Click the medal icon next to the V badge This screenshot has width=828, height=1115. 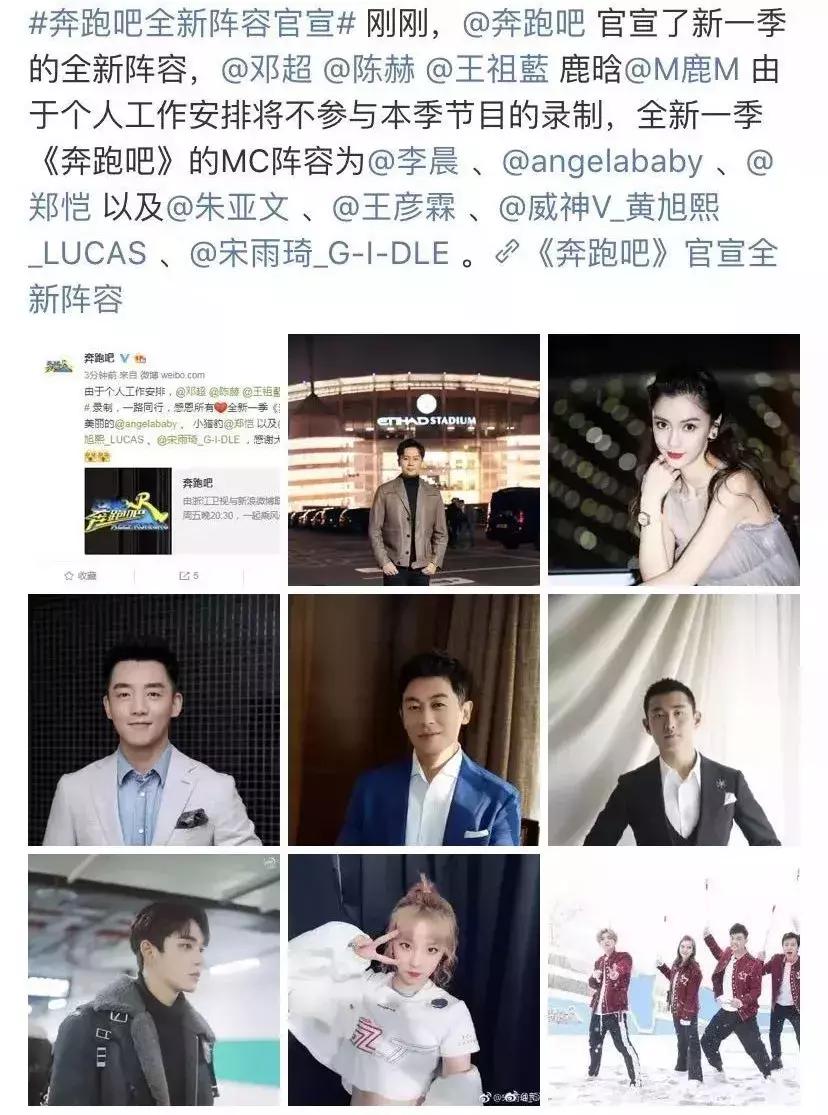(x=139, y=360)
